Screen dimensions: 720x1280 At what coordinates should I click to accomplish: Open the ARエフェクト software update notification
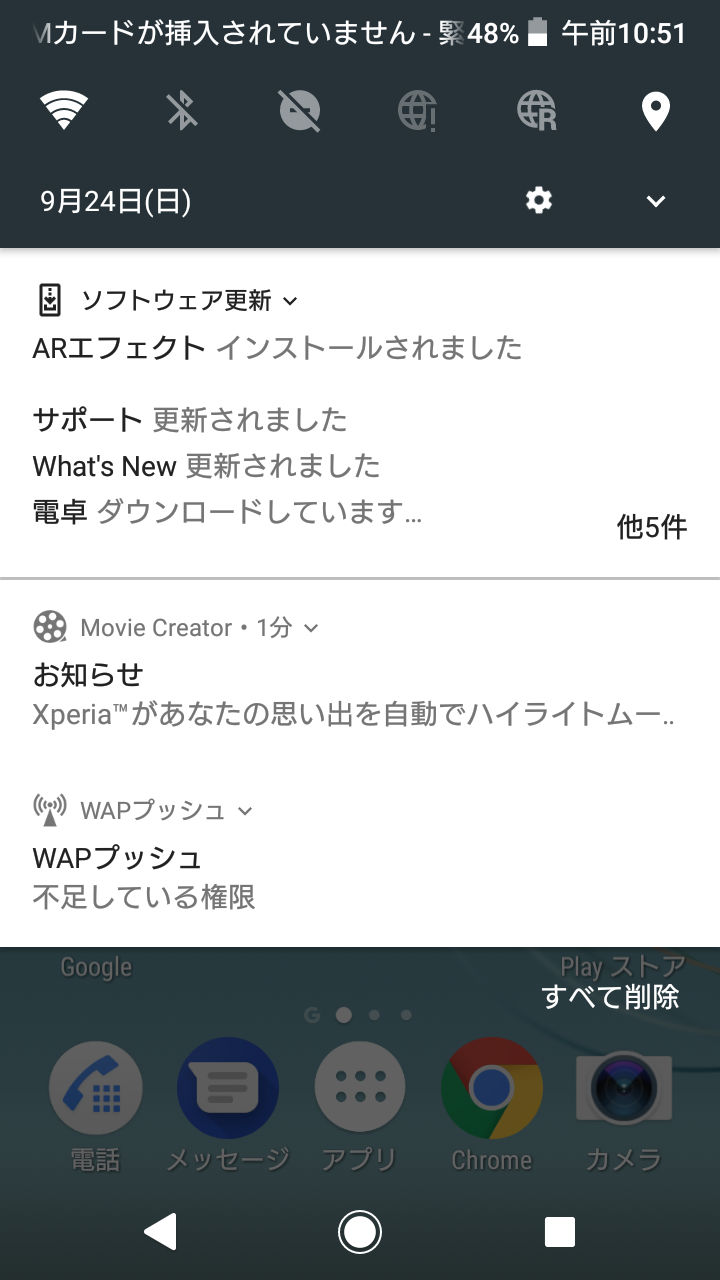pyautogui.click(x=278, y=348)
